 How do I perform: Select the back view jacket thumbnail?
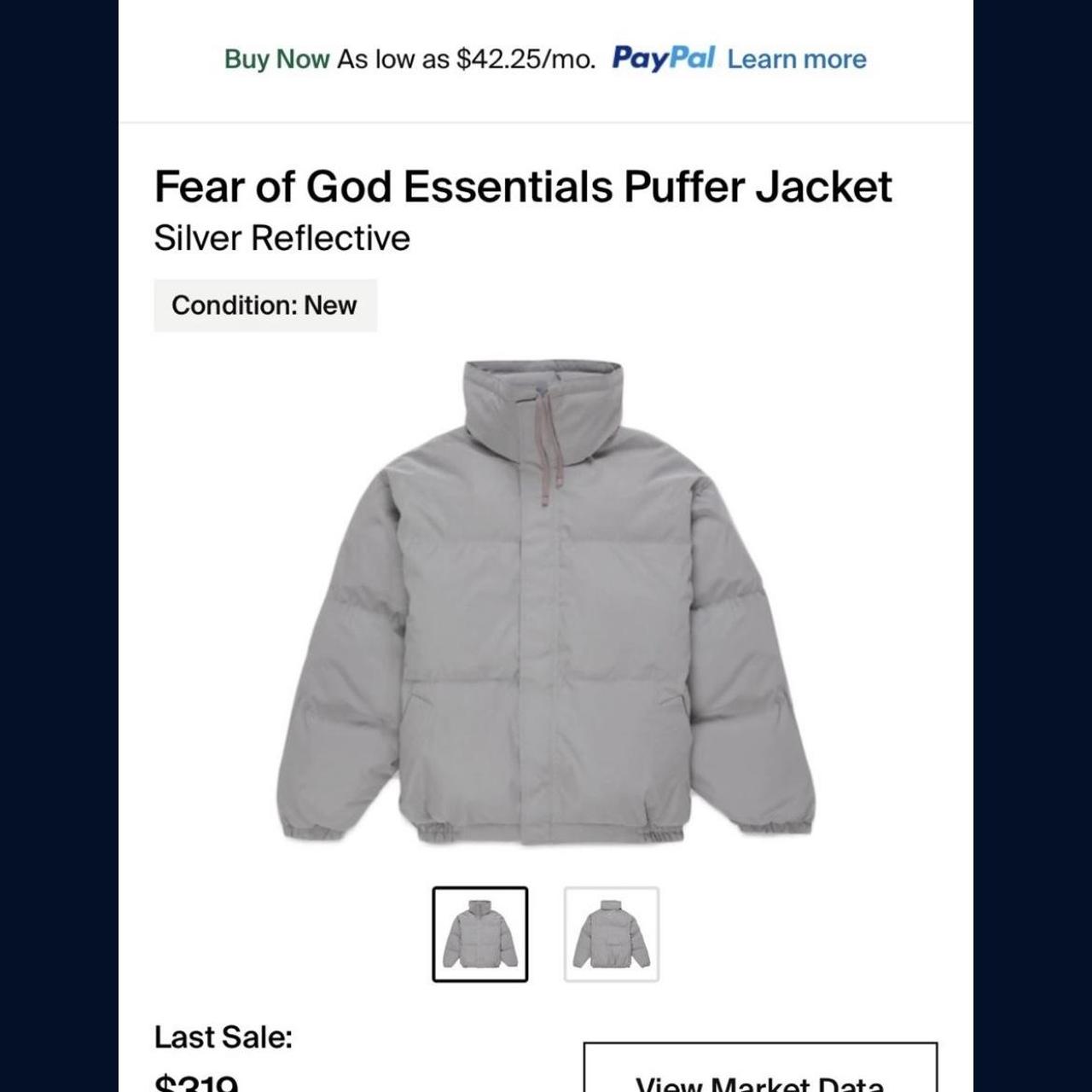[611, 934]
